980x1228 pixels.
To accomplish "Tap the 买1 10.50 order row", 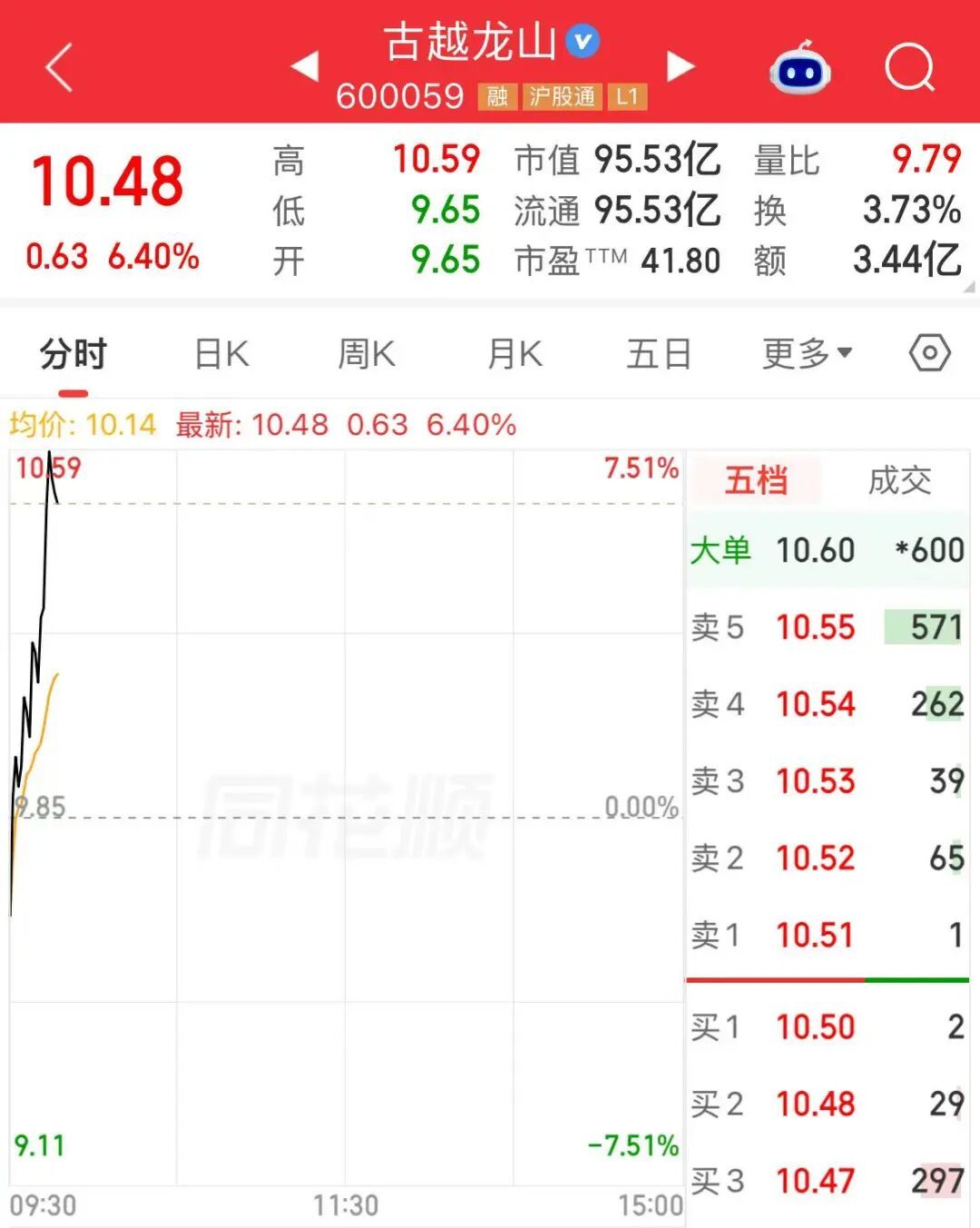I will pos(828,1027).
